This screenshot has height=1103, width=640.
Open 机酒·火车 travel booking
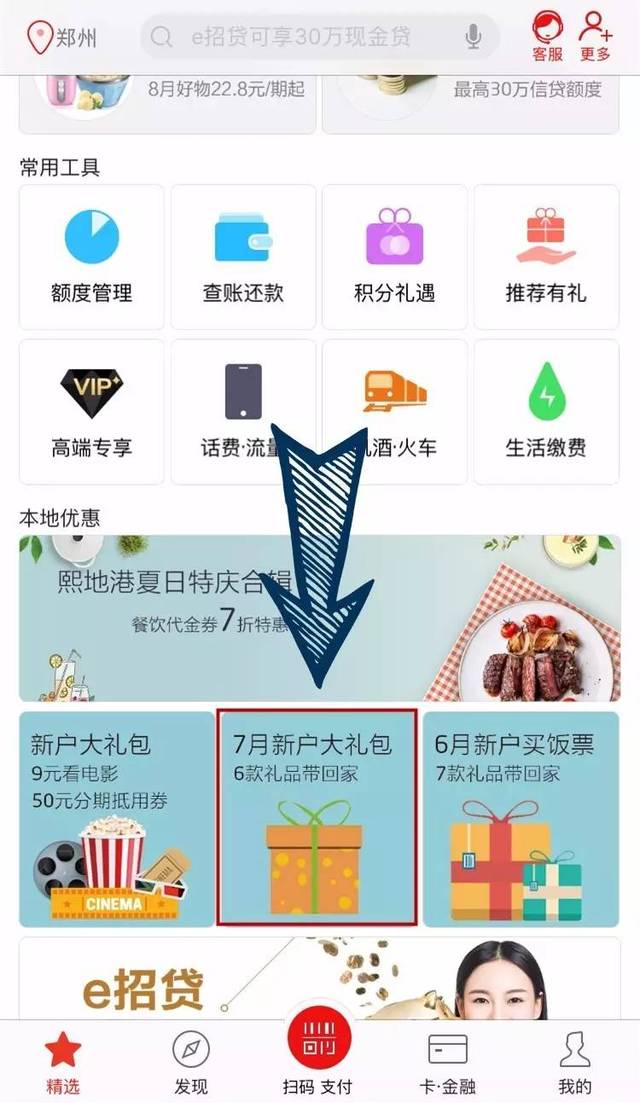(x=394, y=411)
